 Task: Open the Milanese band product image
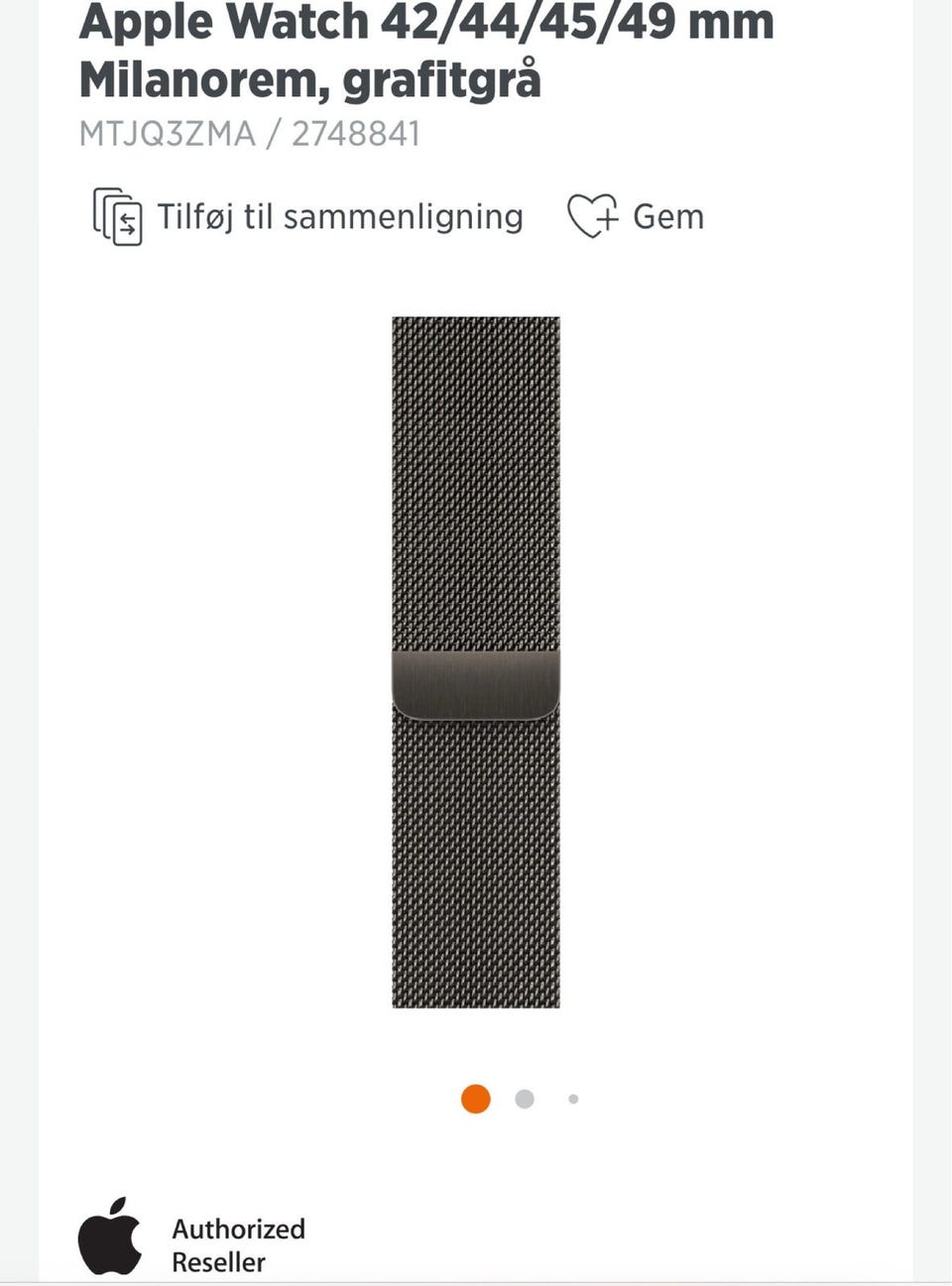pyautogui.click(x=476, y=661)
